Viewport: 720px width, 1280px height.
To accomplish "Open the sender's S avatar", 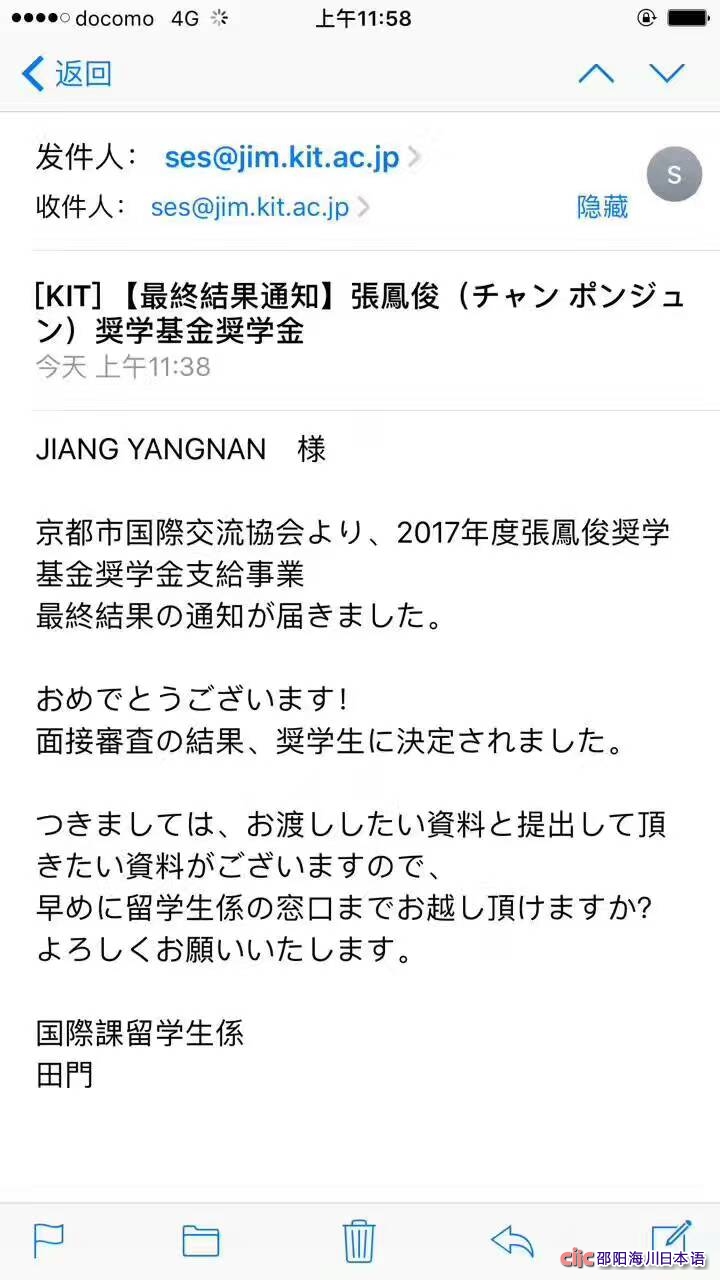I will click(x=674, y=174).
